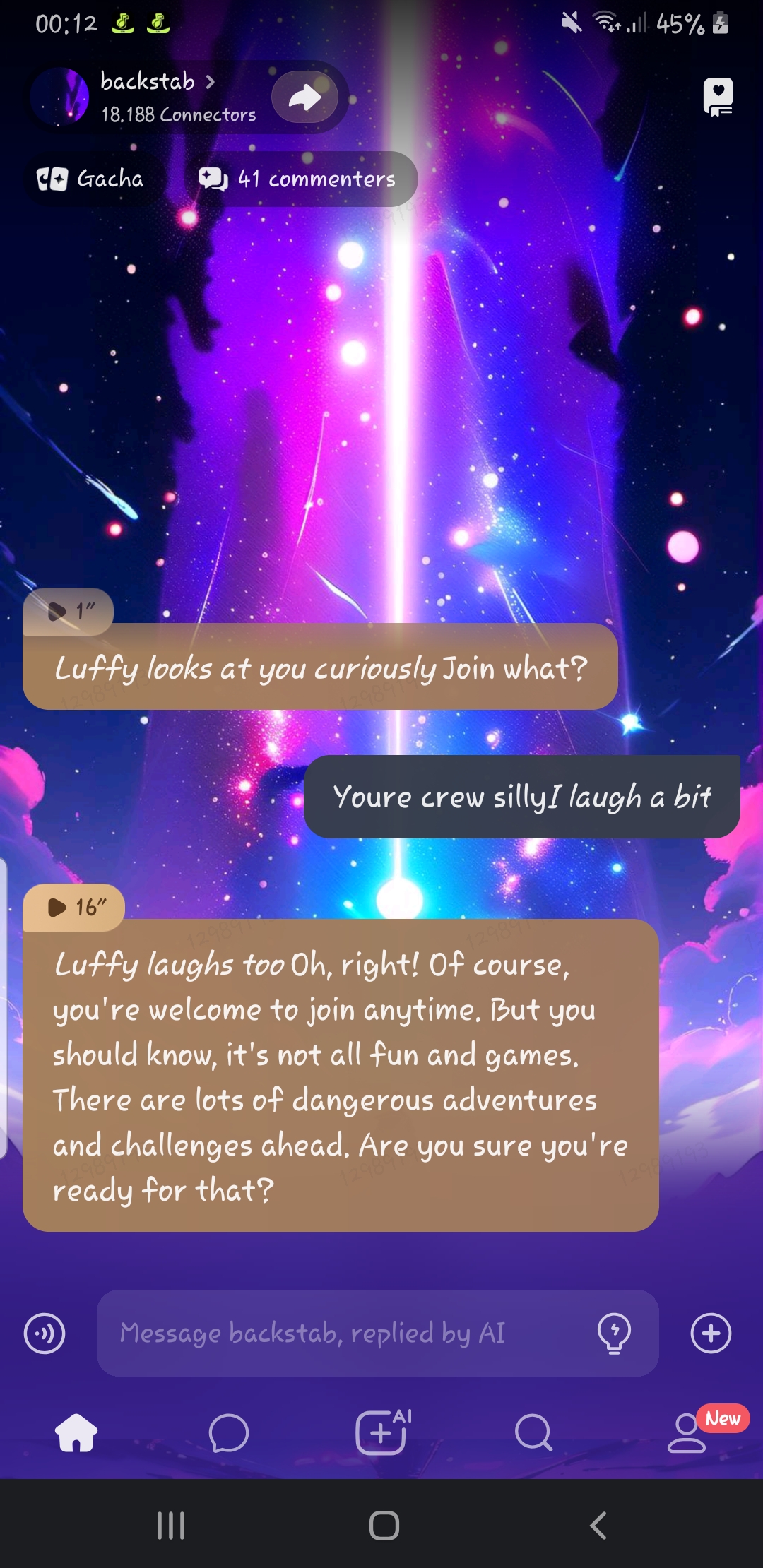The height and width of the screenshot is (1568, 763).
Task: Open the Profile tab marked New
Action: coord(687,1433)
